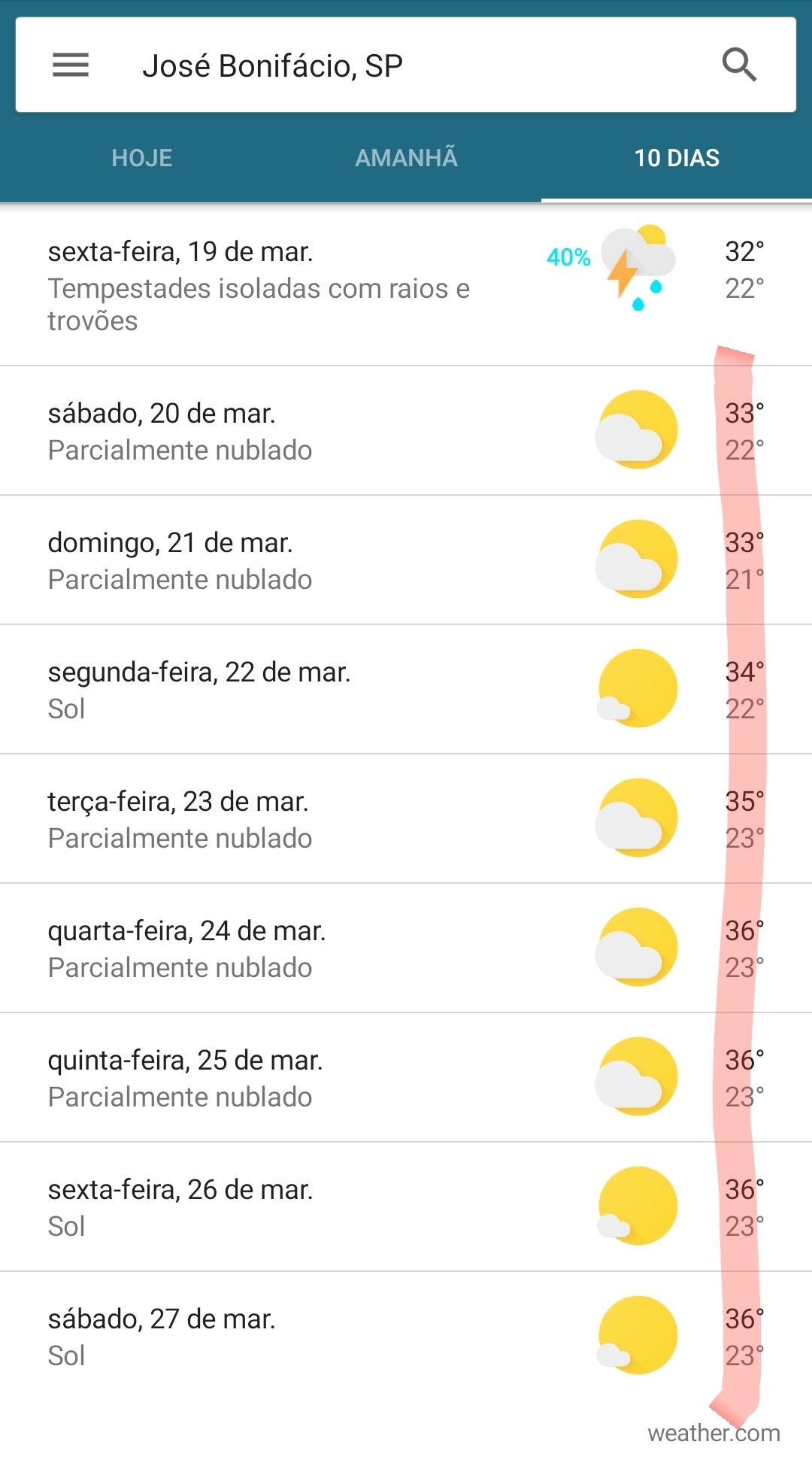This screenshot has height=1466, width=812.
Task: Switch to the HOJE tab
Action: pos(142,158)
